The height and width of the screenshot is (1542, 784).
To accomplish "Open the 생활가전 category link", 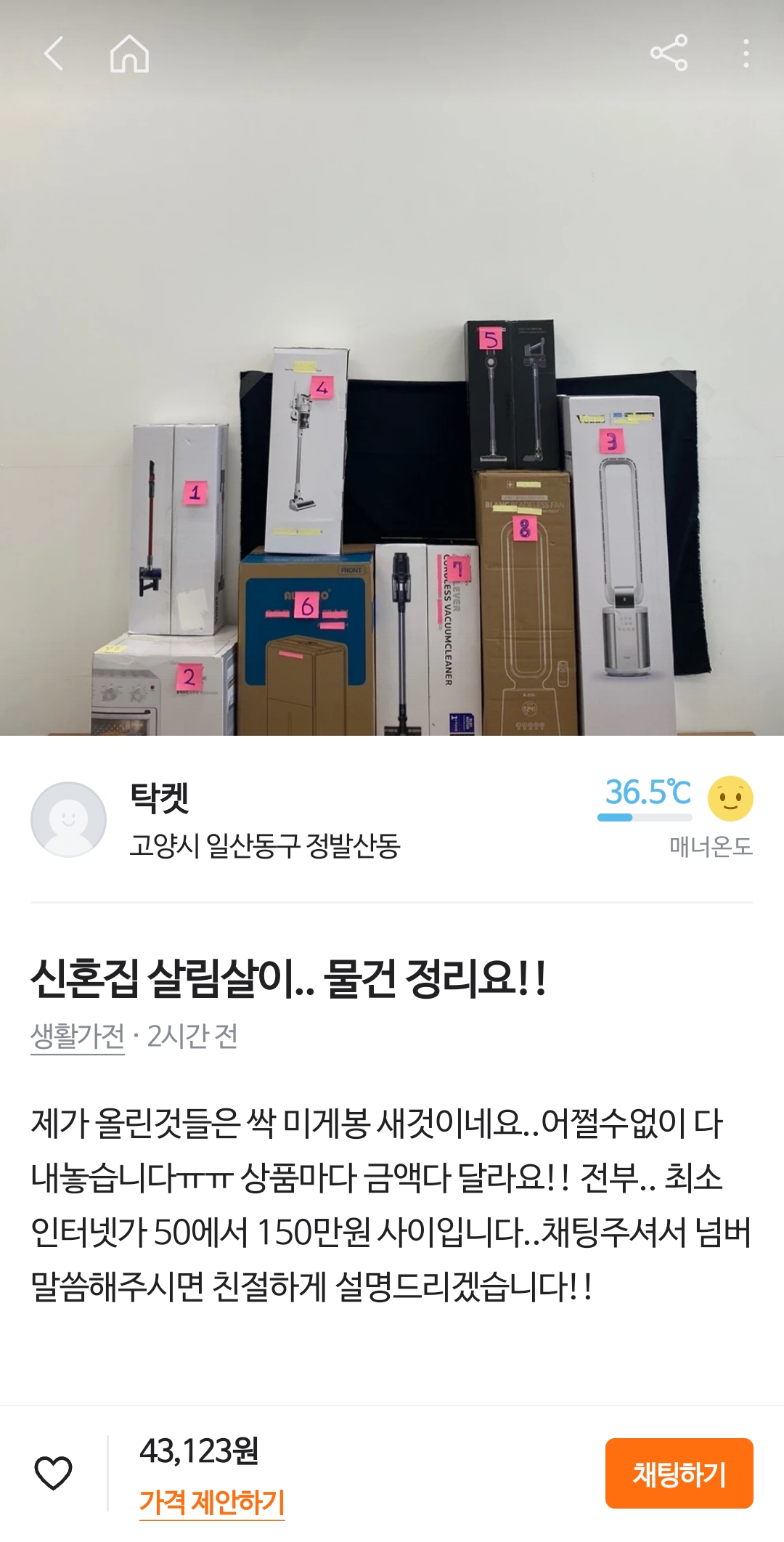I will [78, 1036].
